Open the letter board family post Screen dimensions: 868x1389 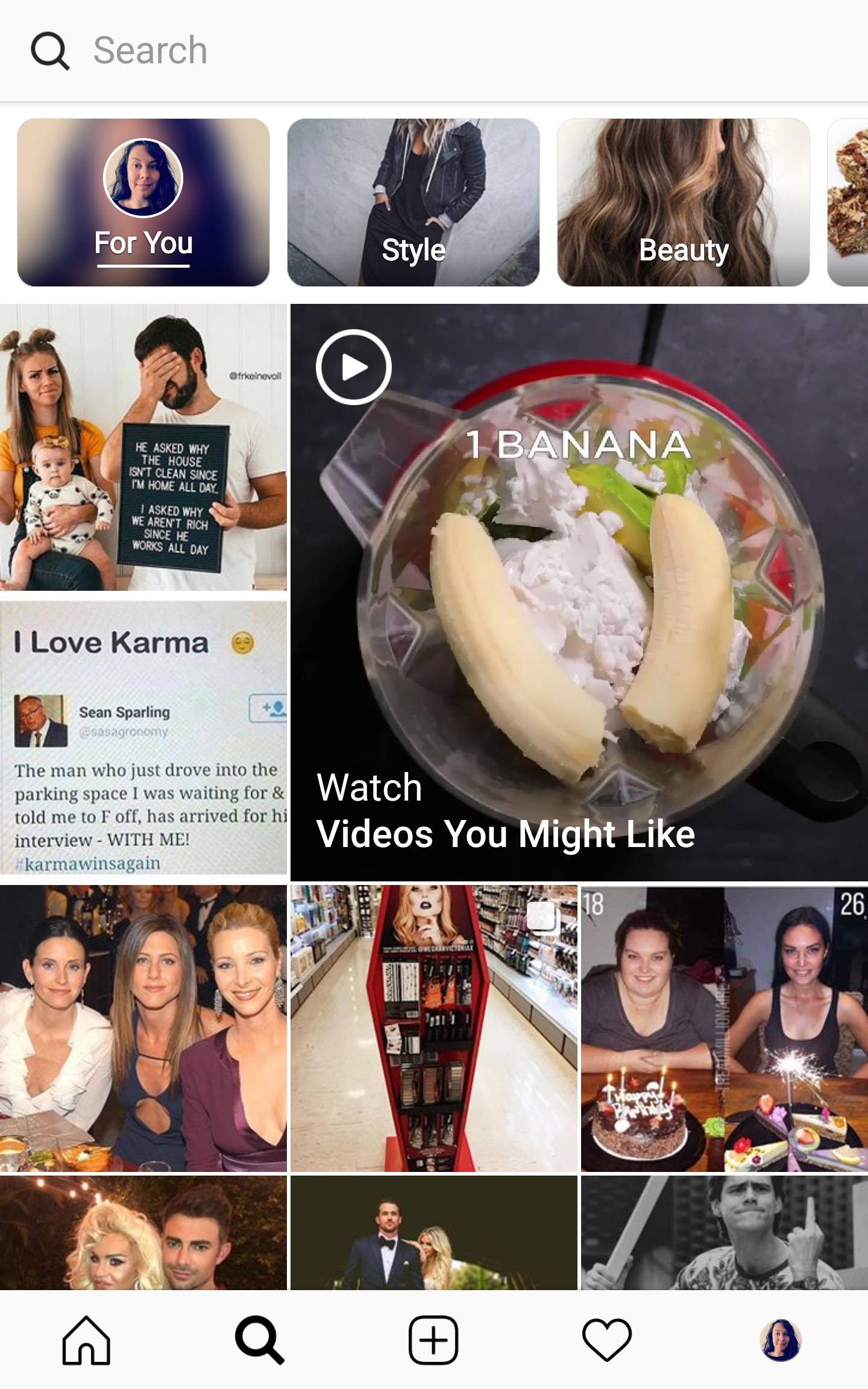143,447
